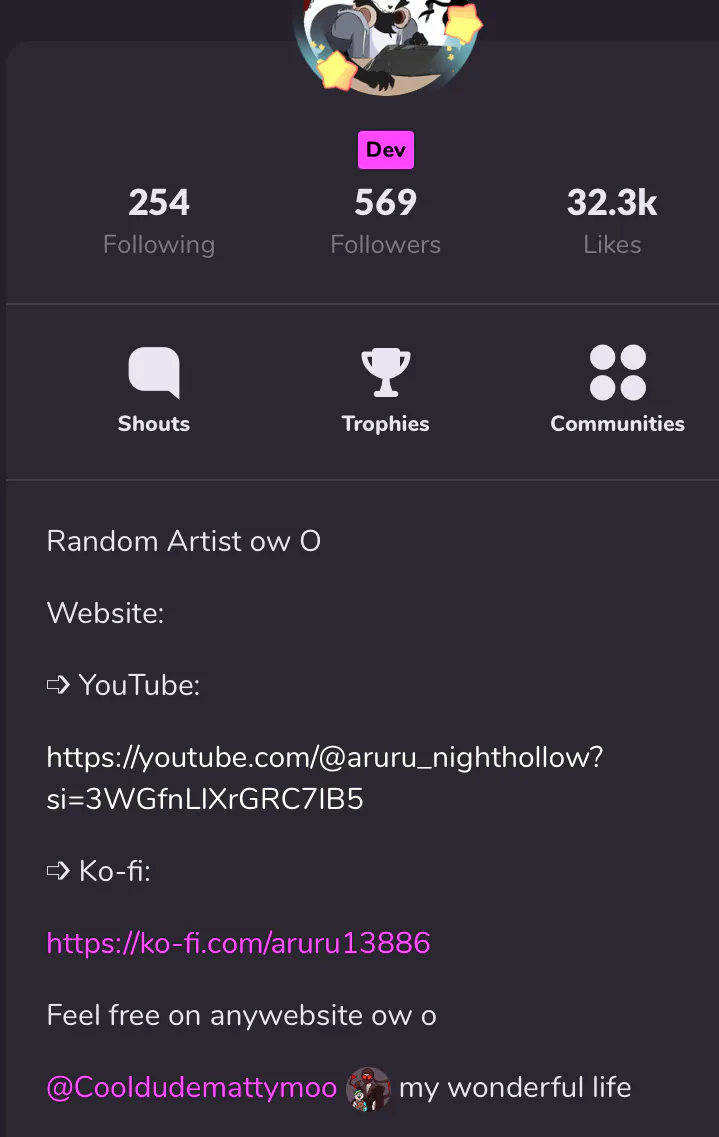View the 569 Followers list
Viewport: 719px width, 1137px height.
tap(385, 222)
